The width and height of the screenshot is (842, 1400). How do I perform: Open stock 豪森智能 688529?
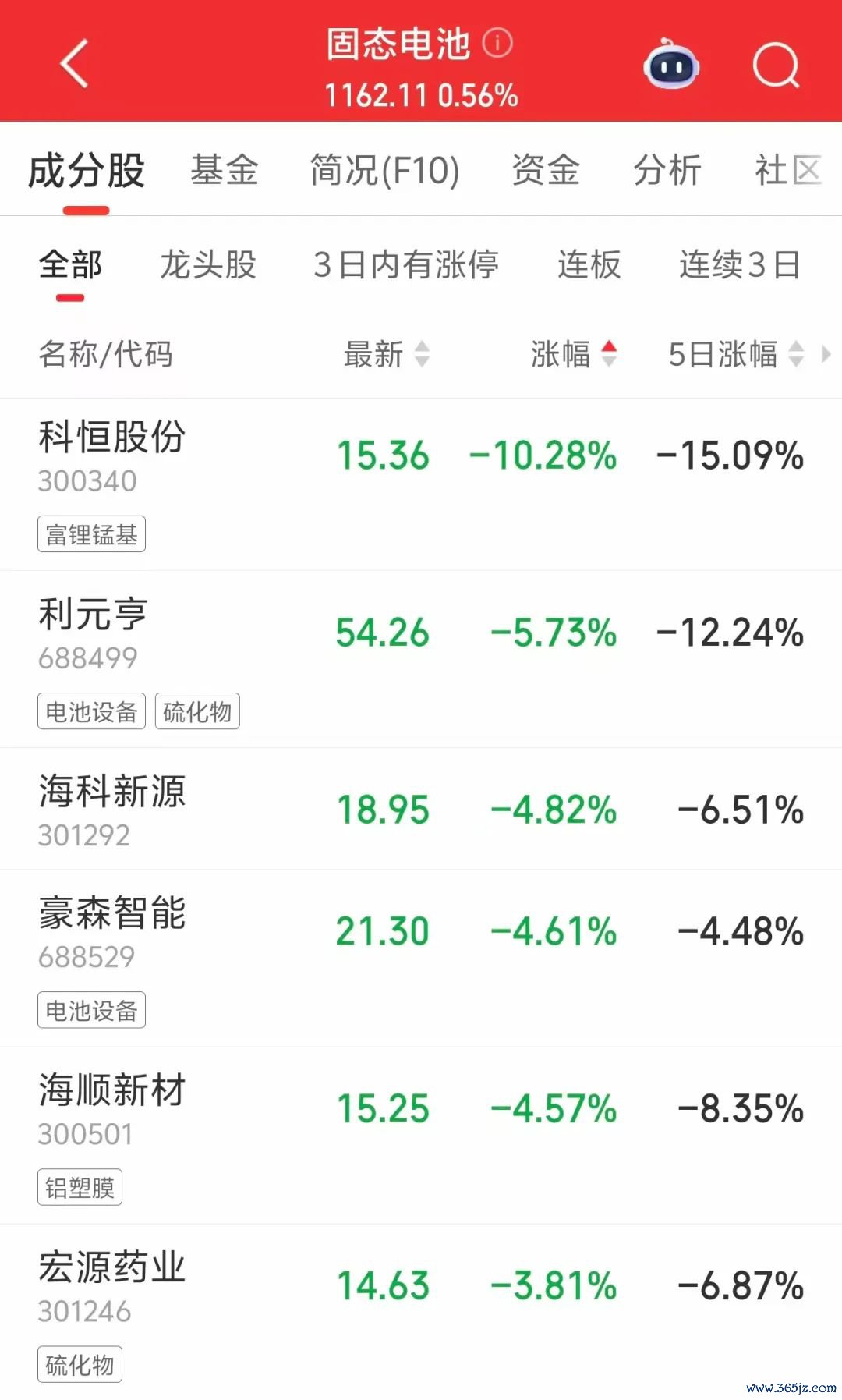click(421, 959)
